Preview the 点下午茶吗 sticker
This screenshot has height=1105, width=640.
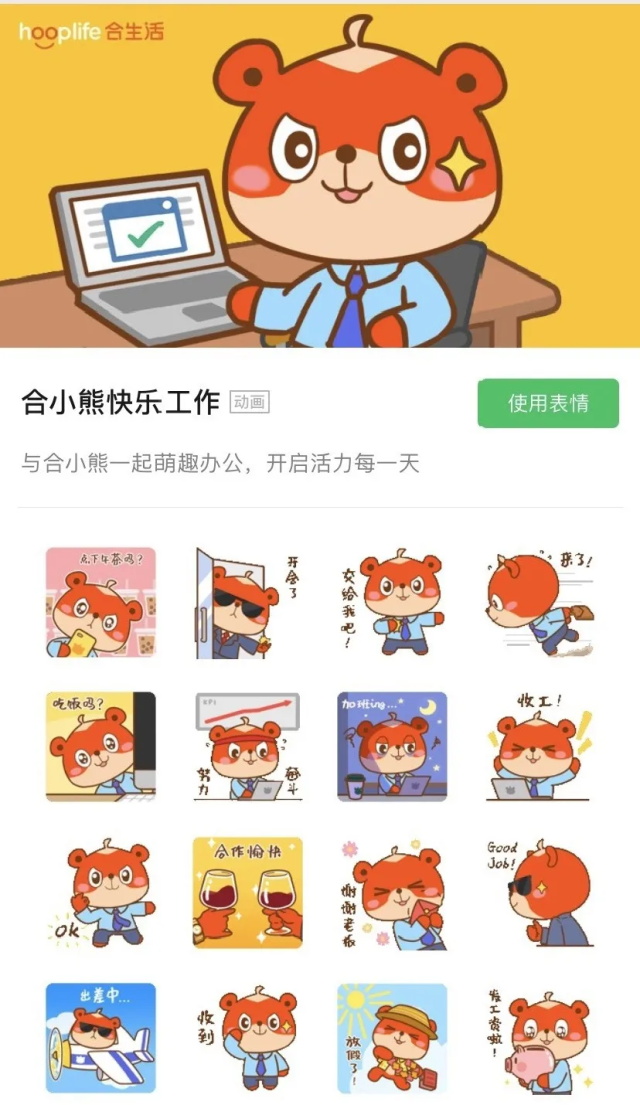coord(101,602)
